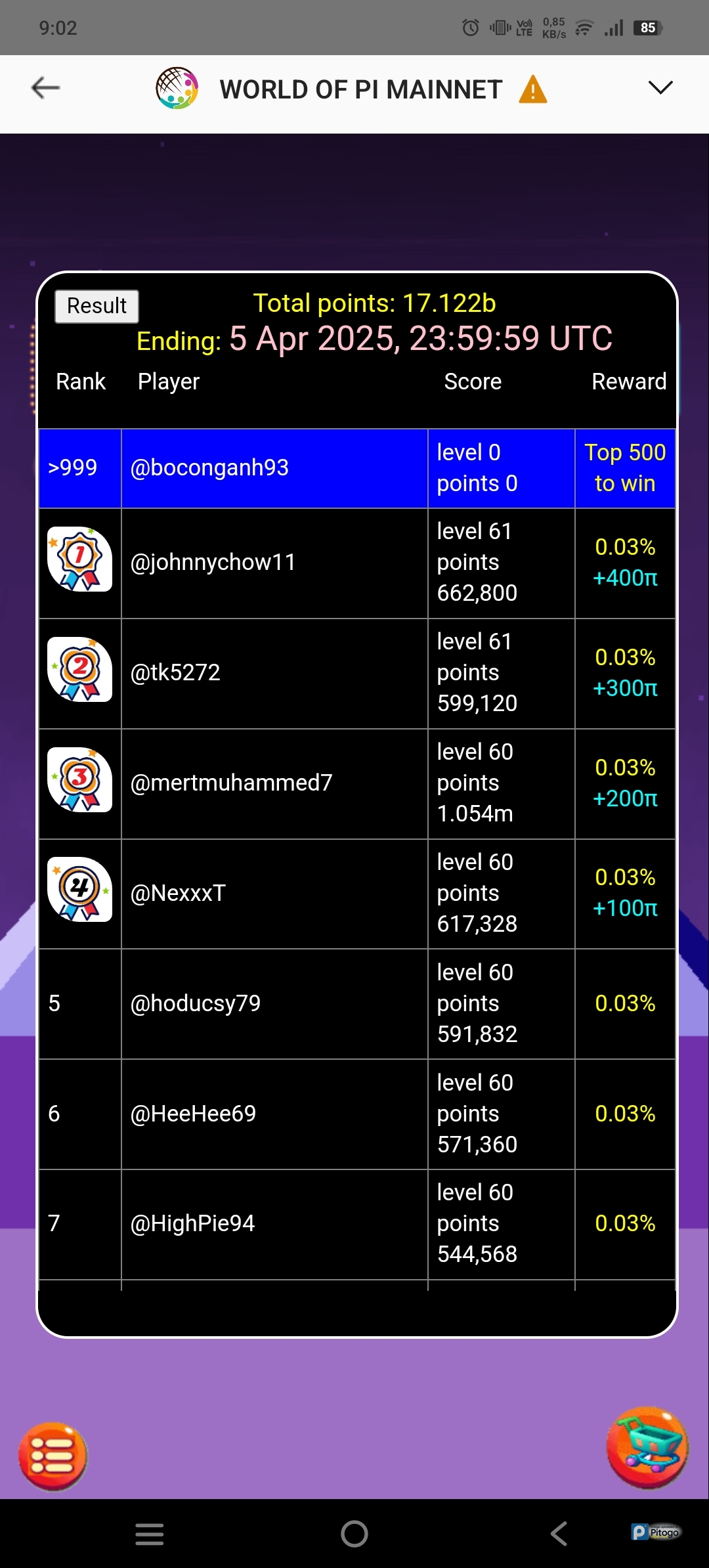The width and height of the screenshot is (709, 1568).
Task: Open the shopping cart shop button
Action: [x=647, y=1447]
